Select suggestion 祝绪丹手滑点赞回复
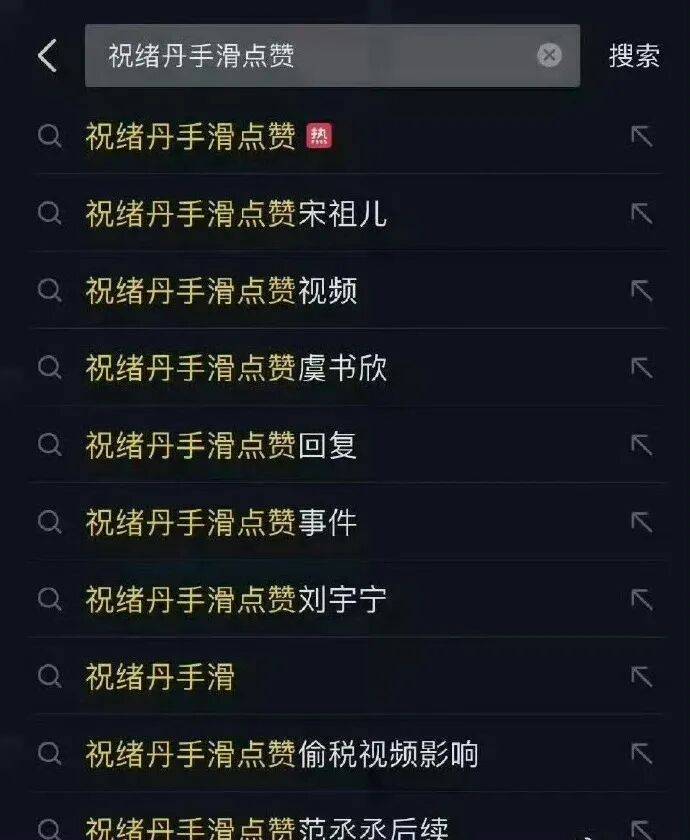Viewport: 690px width, 840px height. click(x=221, y=444)
